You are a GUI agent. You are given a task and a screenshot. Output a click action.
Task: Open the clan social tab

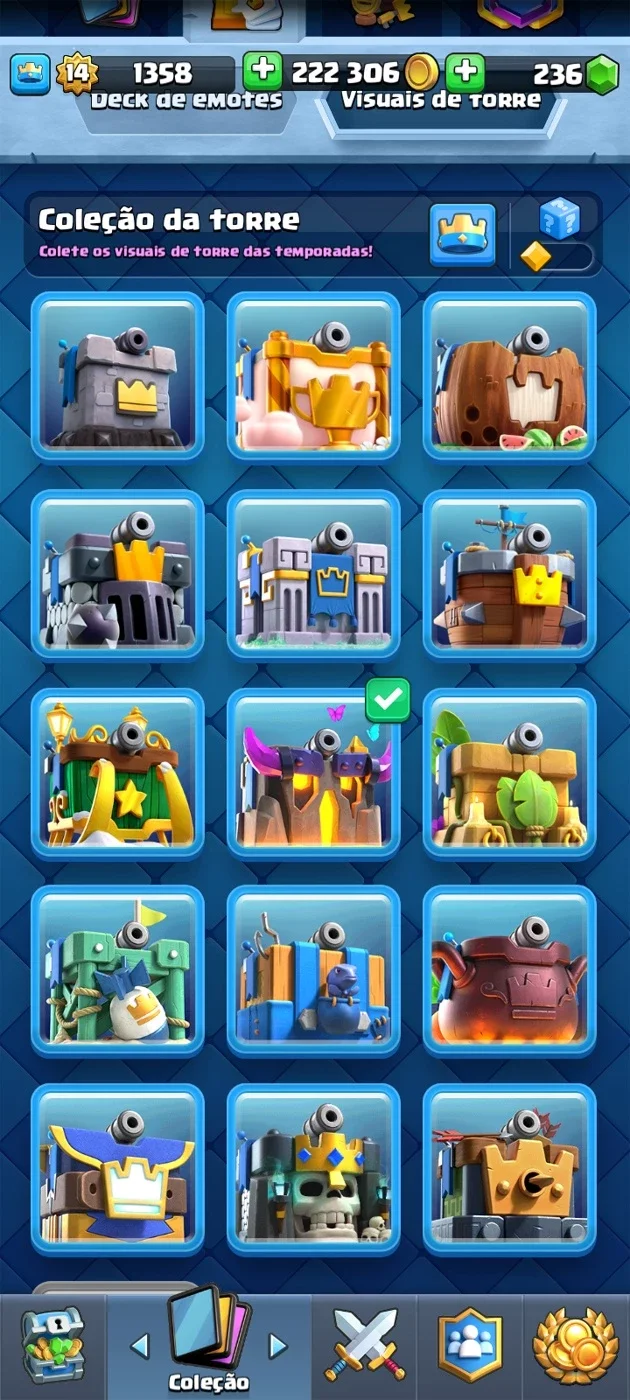[x=468, y=1345]
